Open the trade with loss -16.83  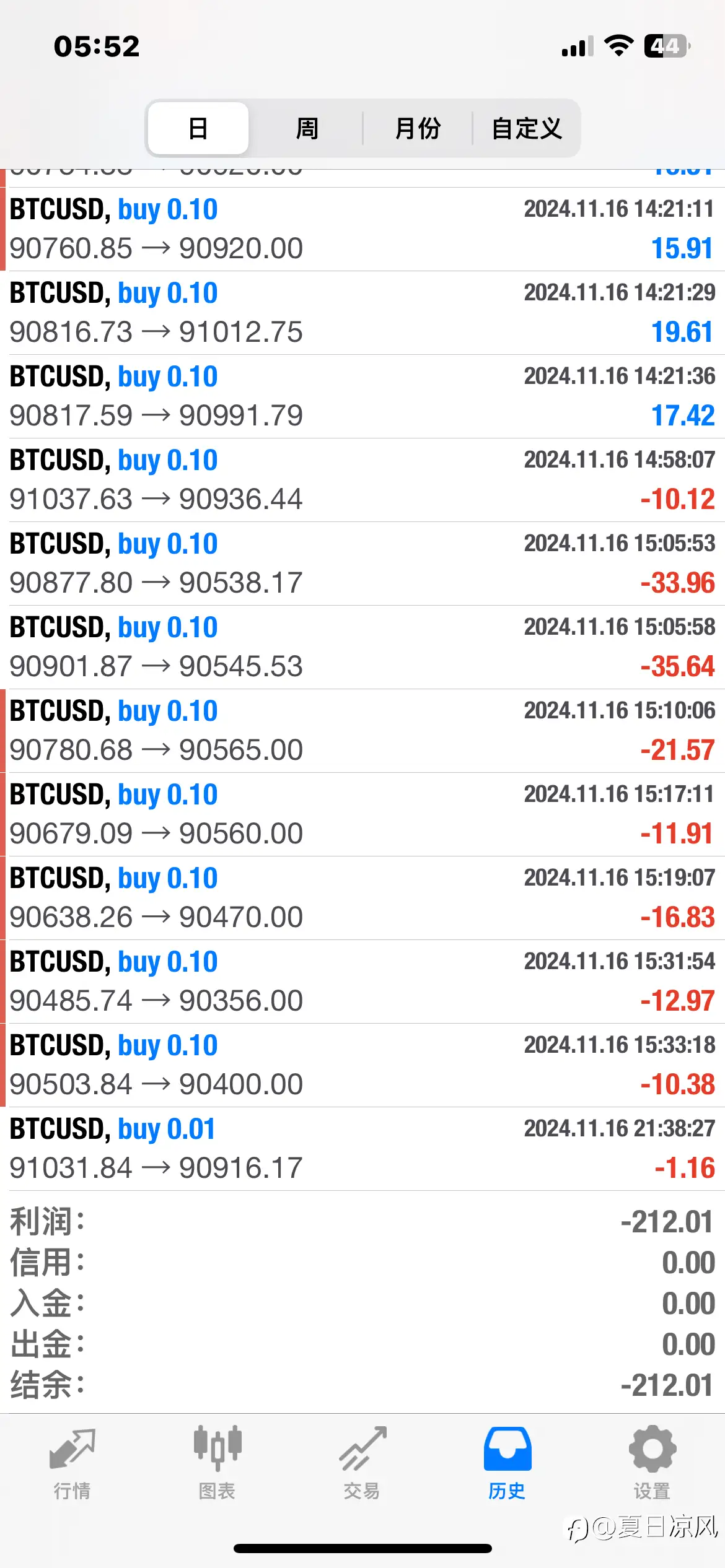[x=362, y=898]
